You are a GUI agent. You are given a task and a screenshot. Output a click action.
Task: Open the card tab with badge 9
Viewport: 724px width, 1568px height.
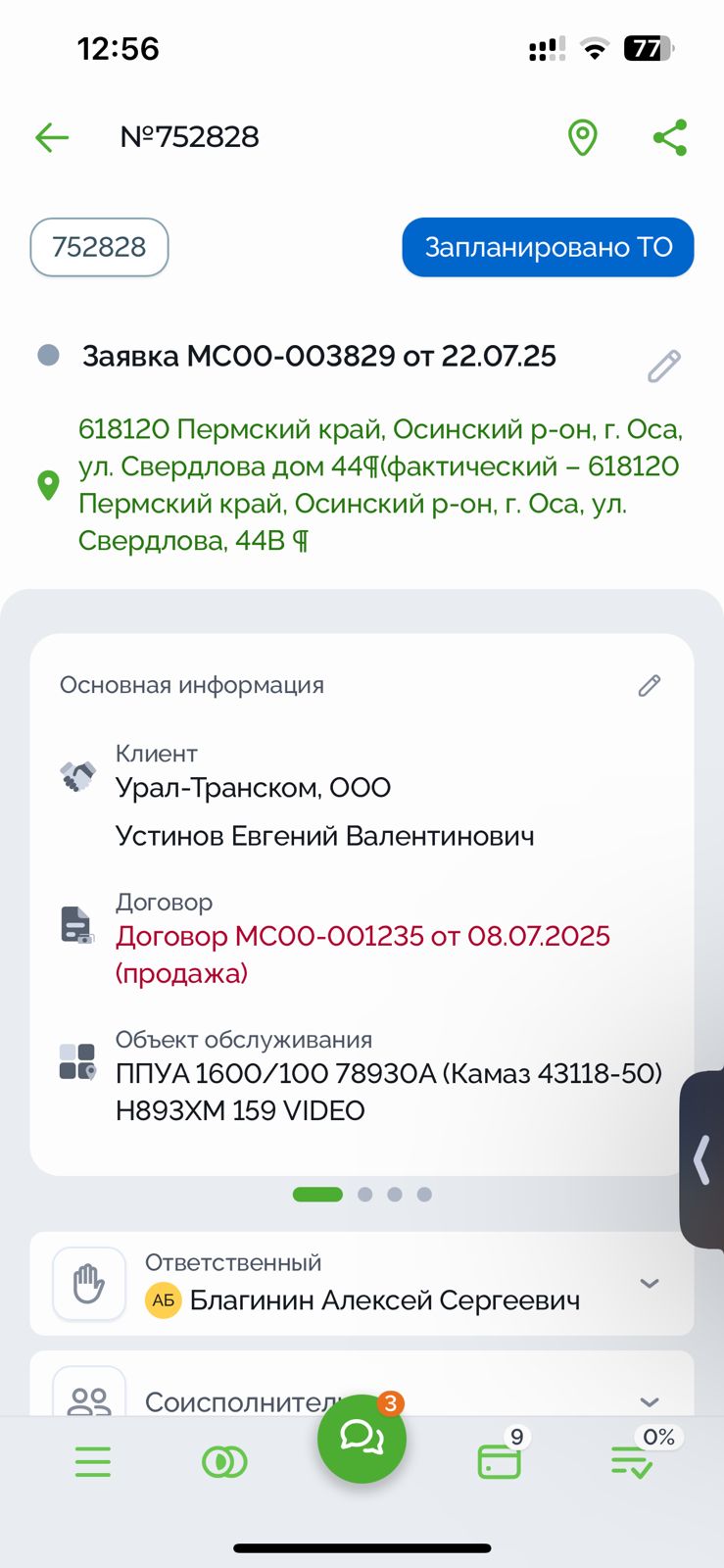pyautogui.click(x=500, y=1461)
